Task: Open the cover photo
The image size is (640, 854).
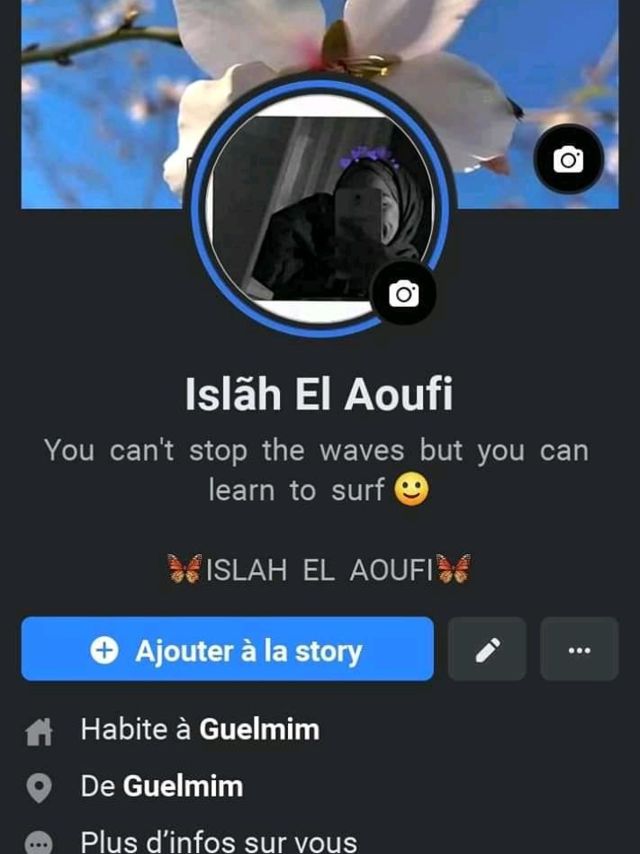Action: point(100,100)
